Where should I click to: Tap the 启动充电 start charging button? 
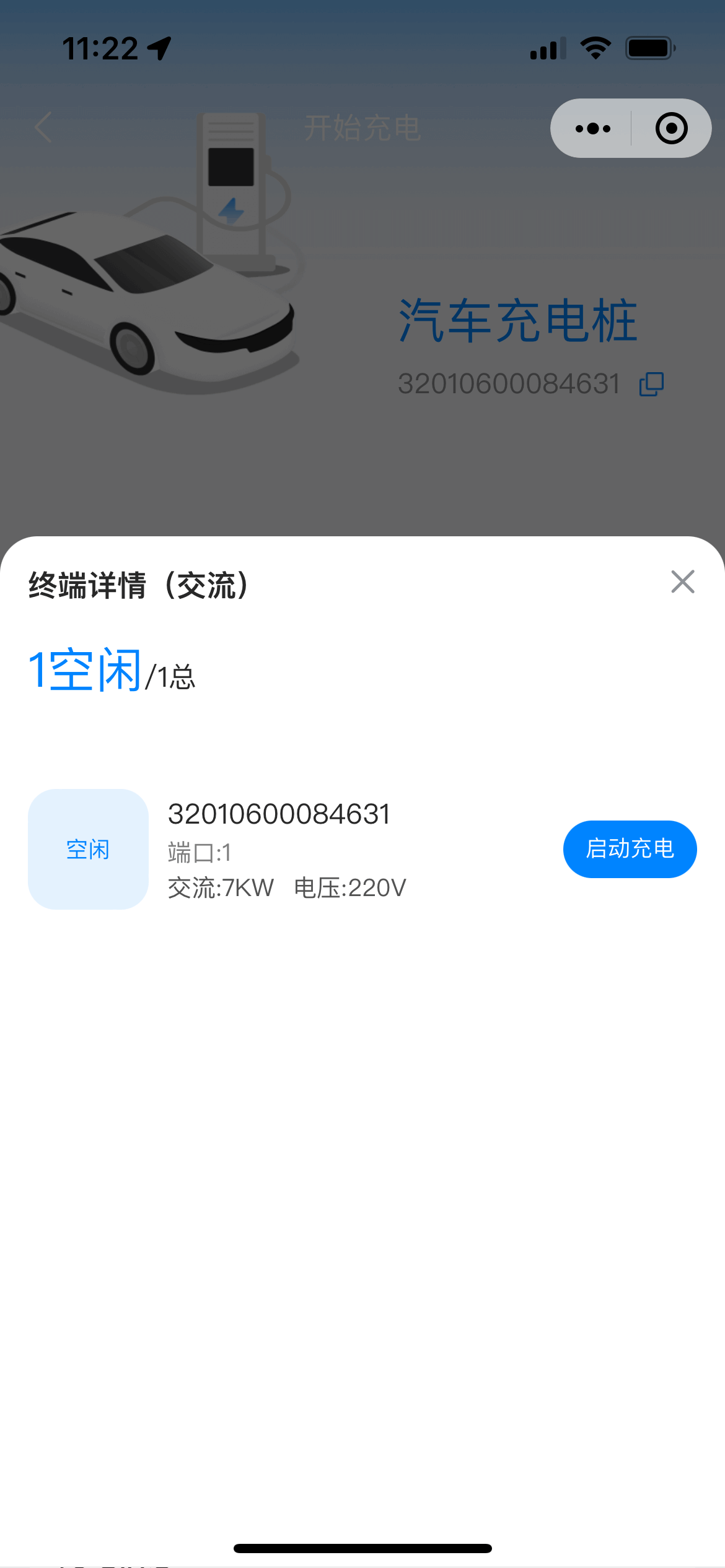630,849
